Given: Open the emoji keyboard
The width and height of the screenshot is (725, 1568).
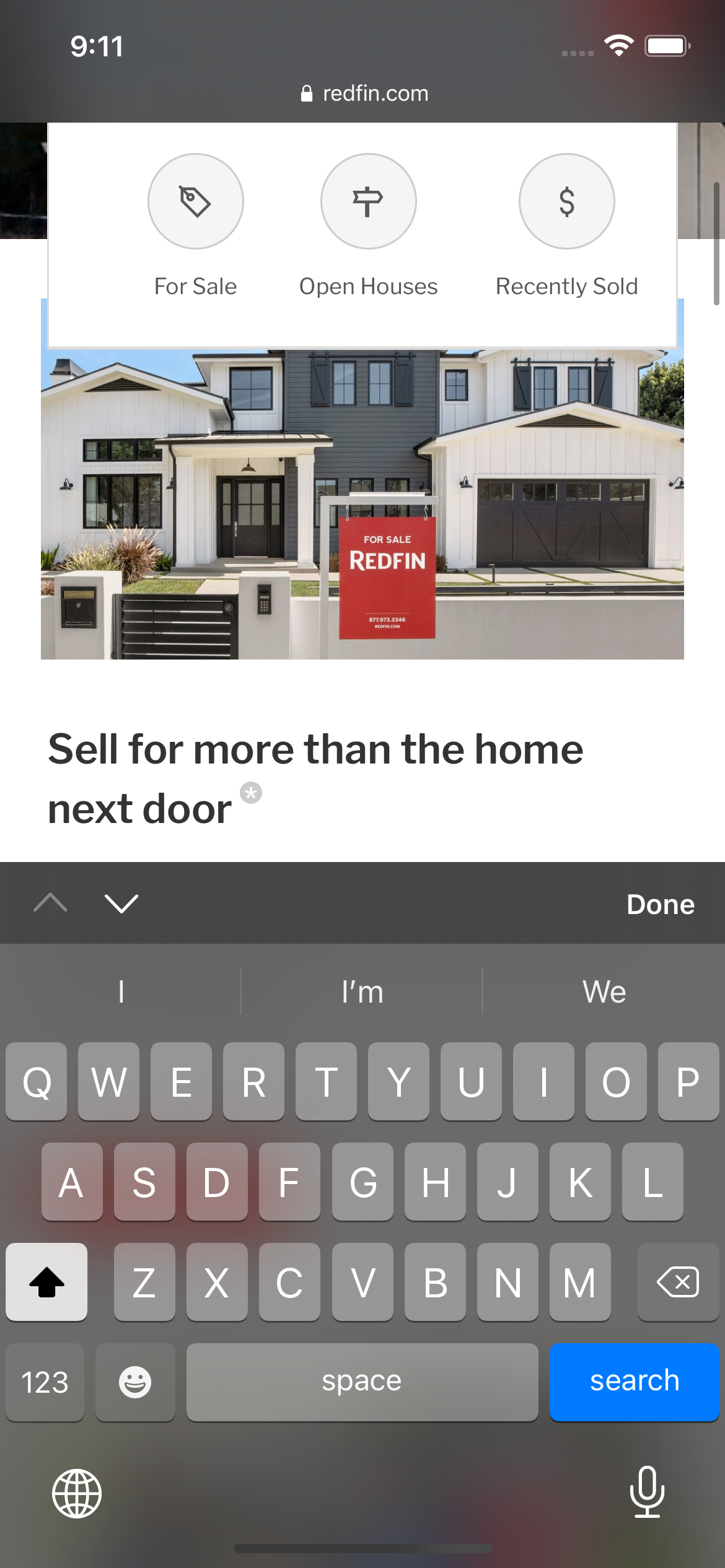Looking at the screenshot, I should [x=135, y=1382].
